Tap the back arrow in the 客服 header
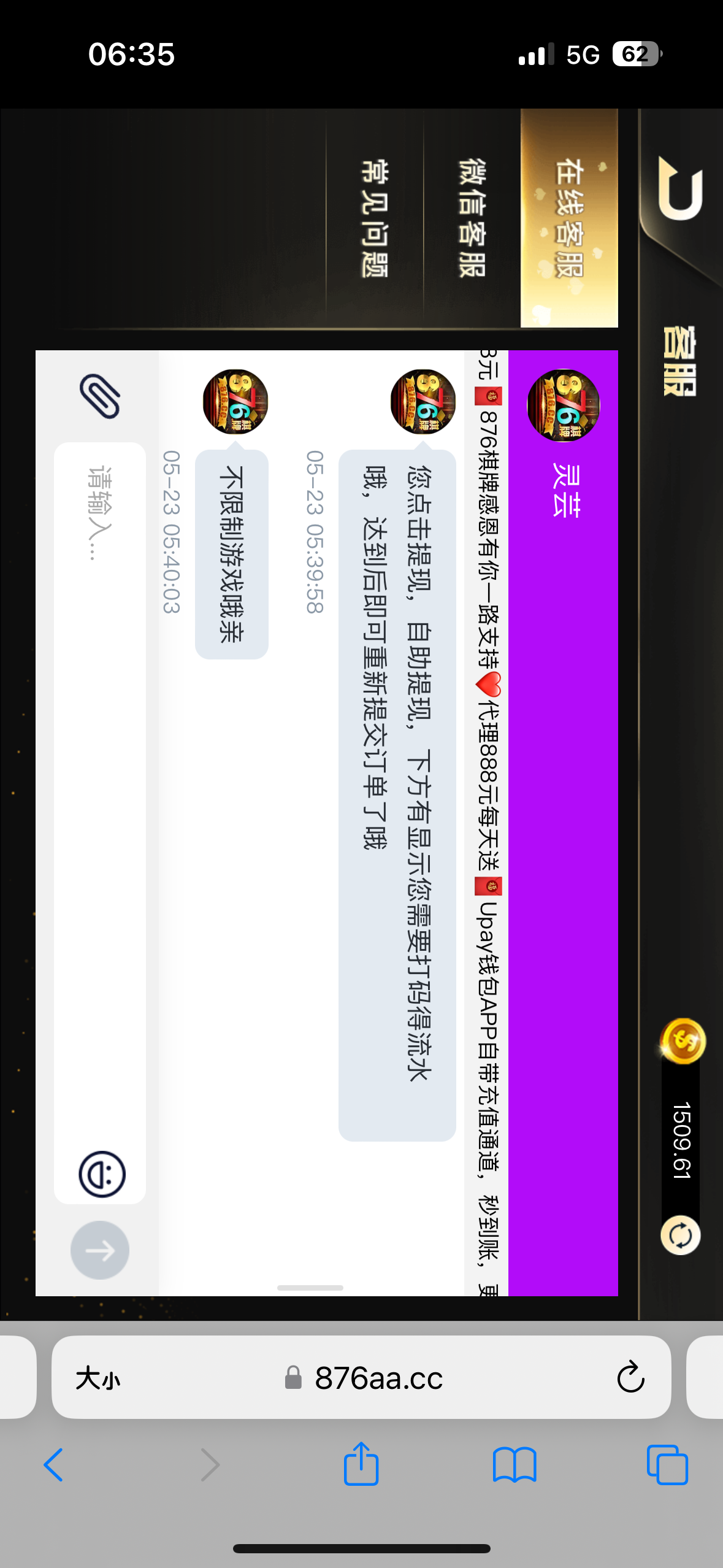 click(679, 189)
